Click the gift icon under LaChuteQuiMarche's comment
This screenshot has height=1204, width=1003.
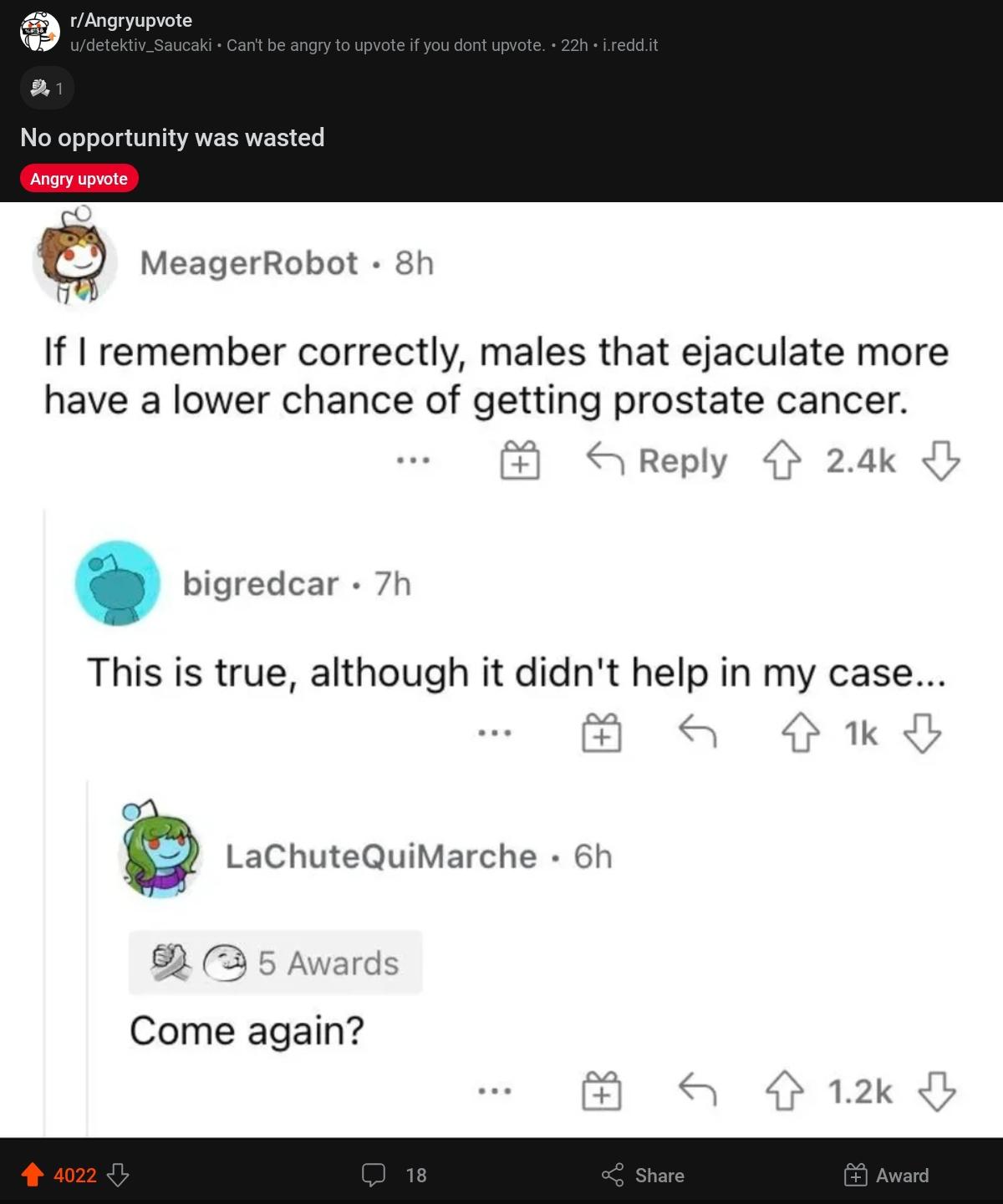(x=603, y=1090)
